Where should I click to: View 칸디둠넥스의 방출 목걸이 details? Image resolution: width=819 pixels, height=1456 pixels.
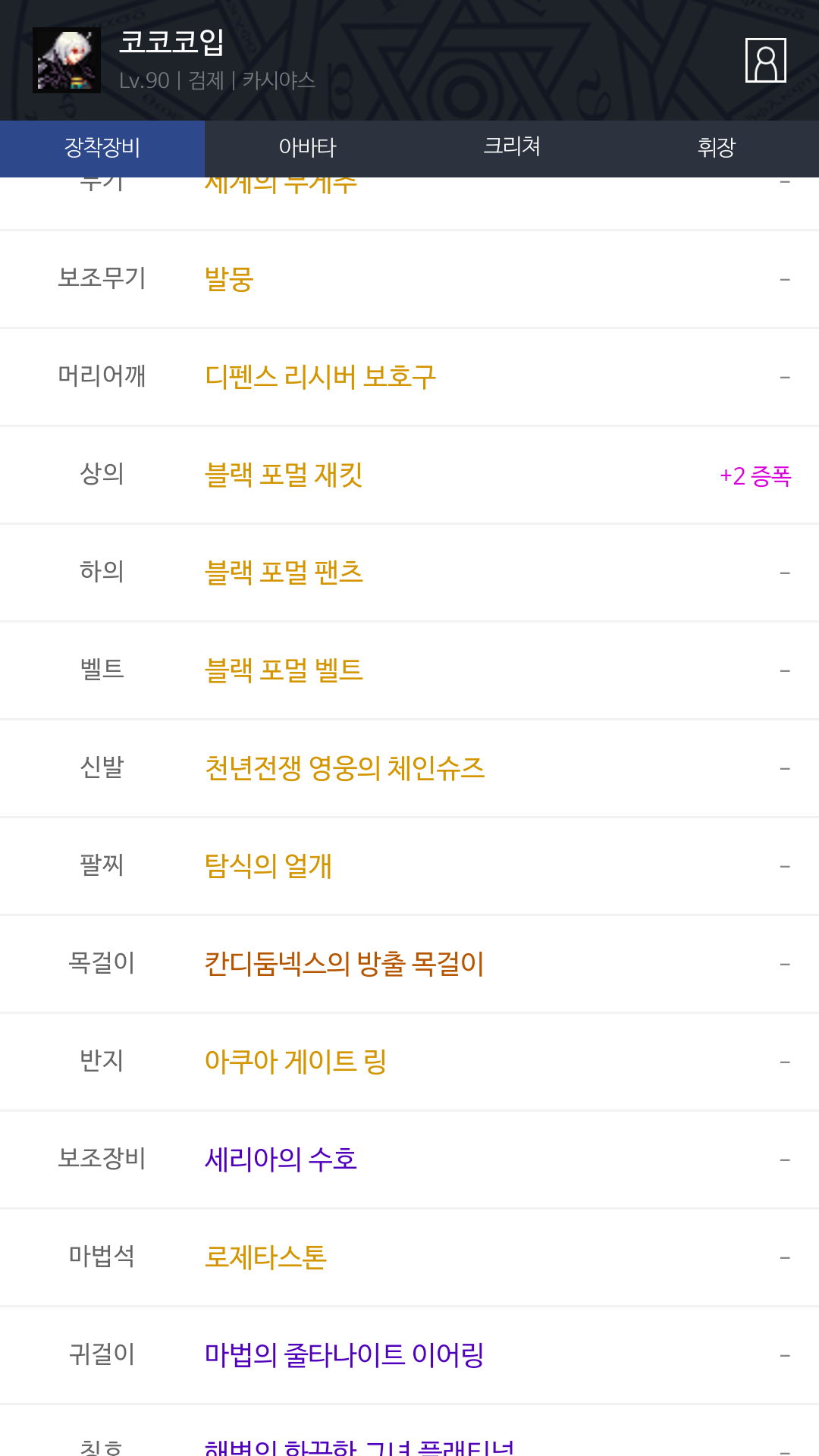tap(409, 964)
